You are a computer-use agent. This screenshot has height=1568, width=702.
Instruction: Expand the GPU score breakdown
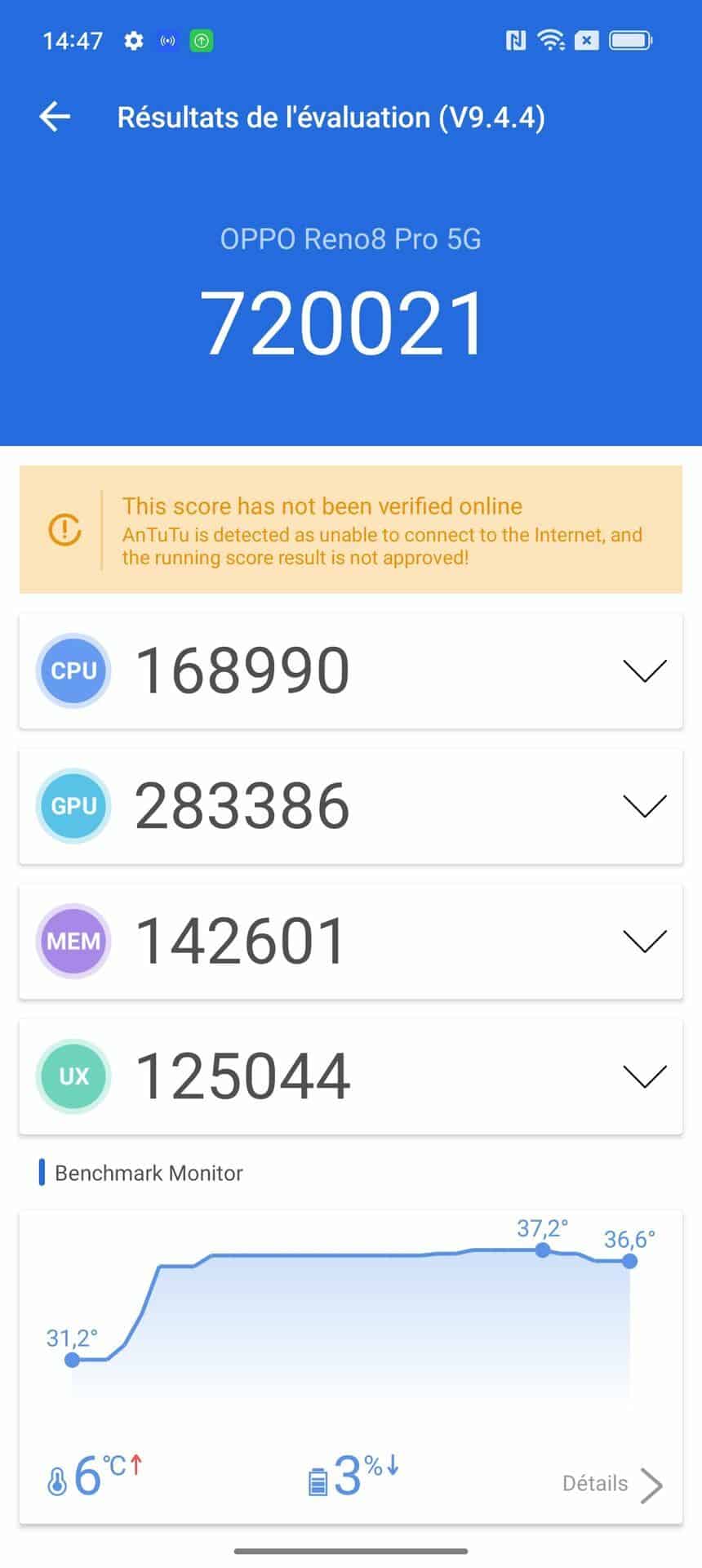[644, 806]
